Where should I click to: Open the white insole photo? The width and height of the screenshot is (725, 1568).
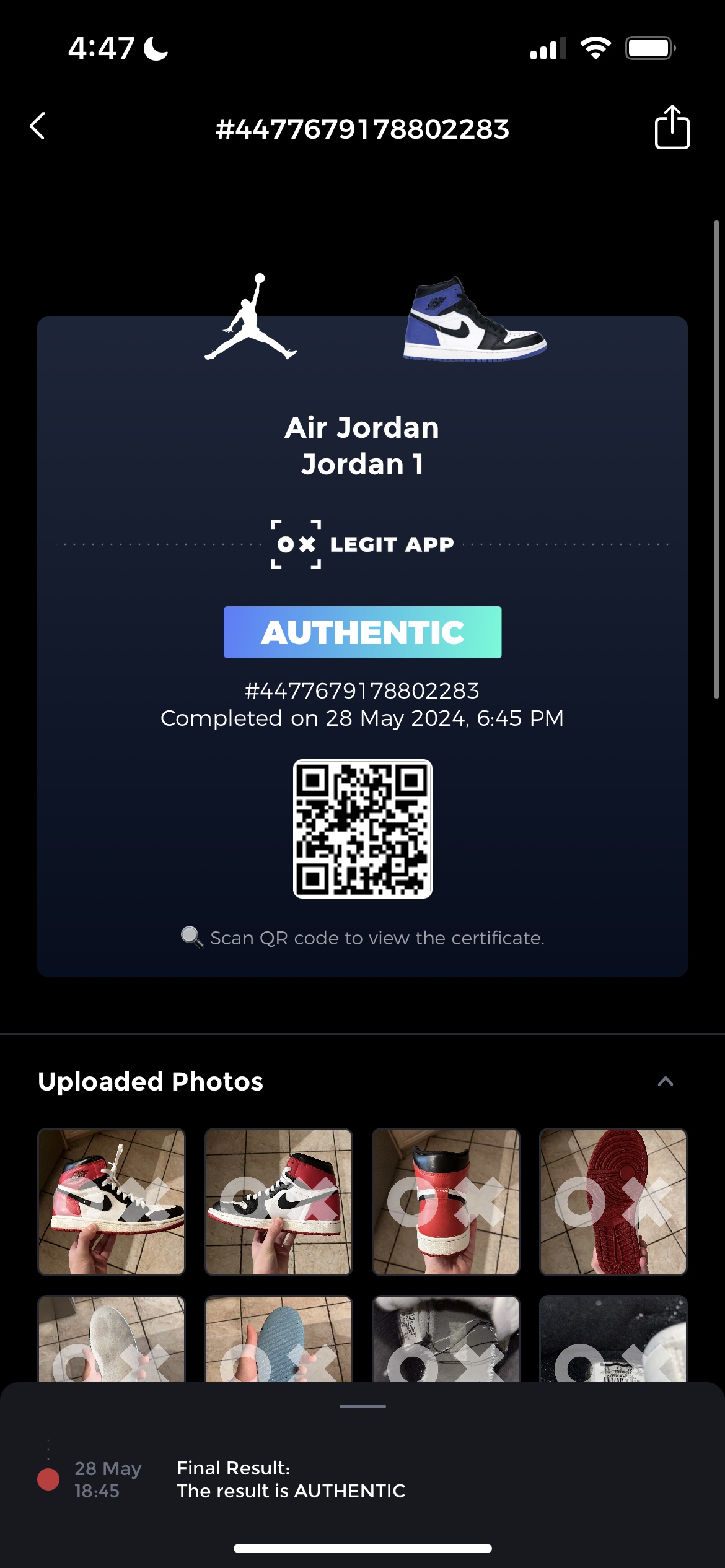(112, 1339)
